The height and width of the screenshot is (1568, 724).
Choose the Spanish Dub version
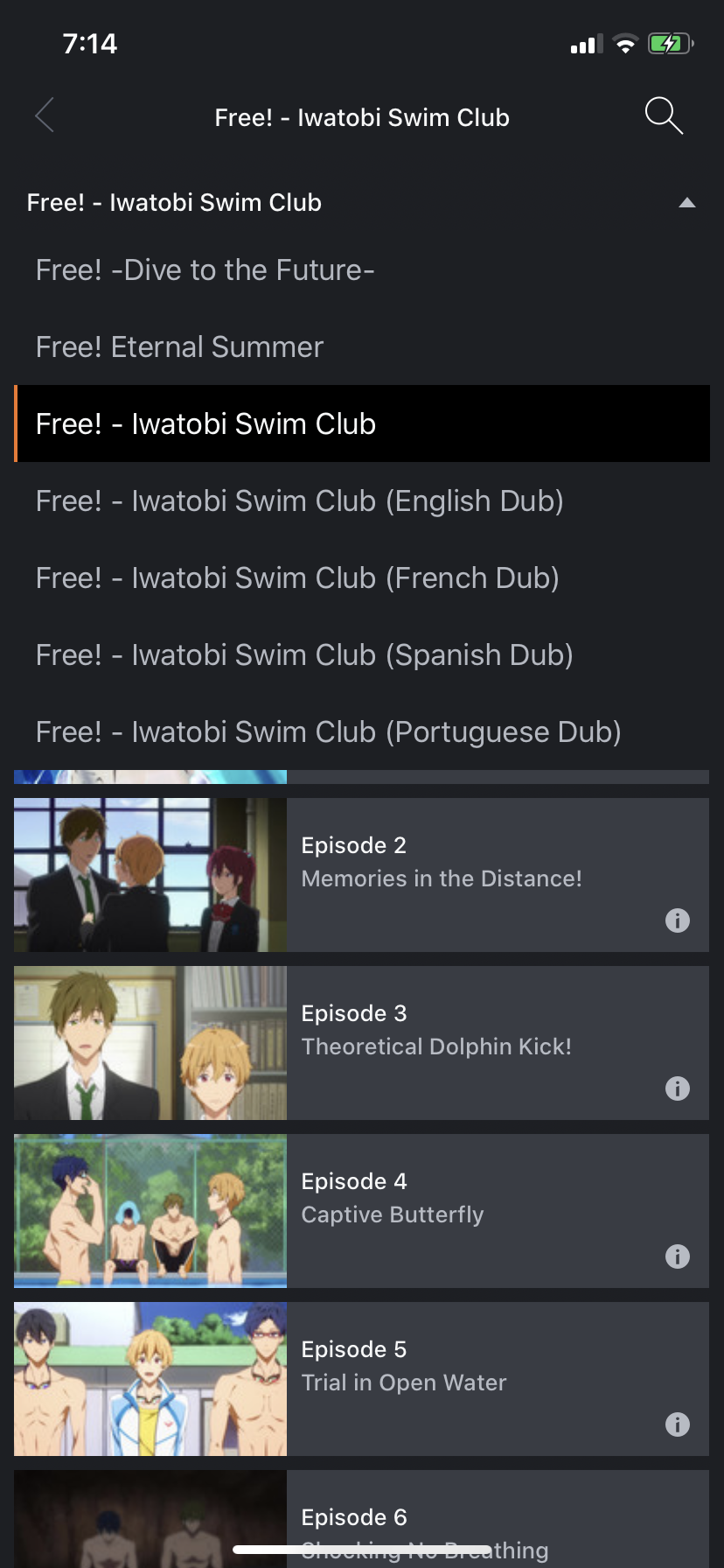point(304,655)
